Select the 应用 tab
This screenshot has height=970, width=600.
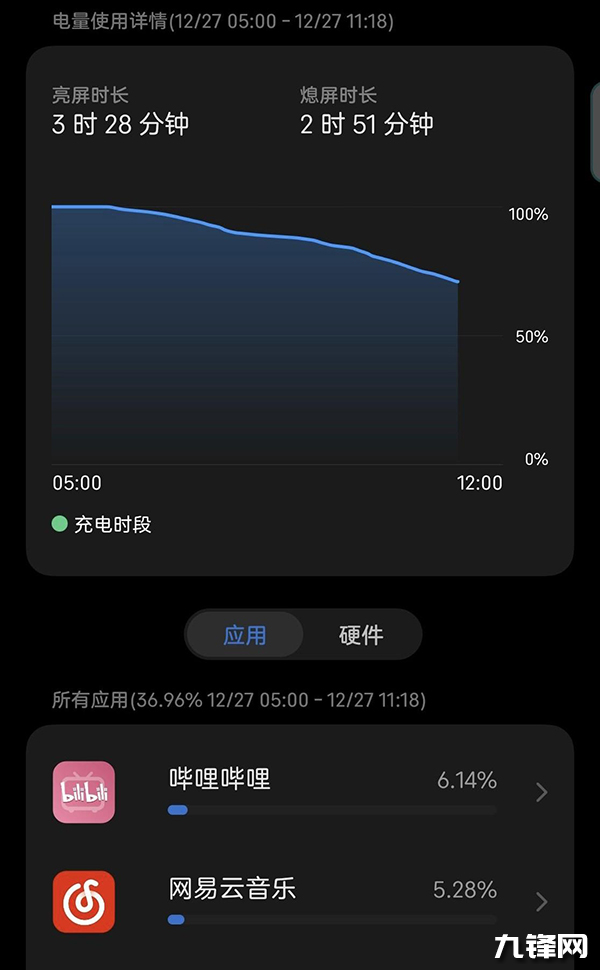point(245,635)
